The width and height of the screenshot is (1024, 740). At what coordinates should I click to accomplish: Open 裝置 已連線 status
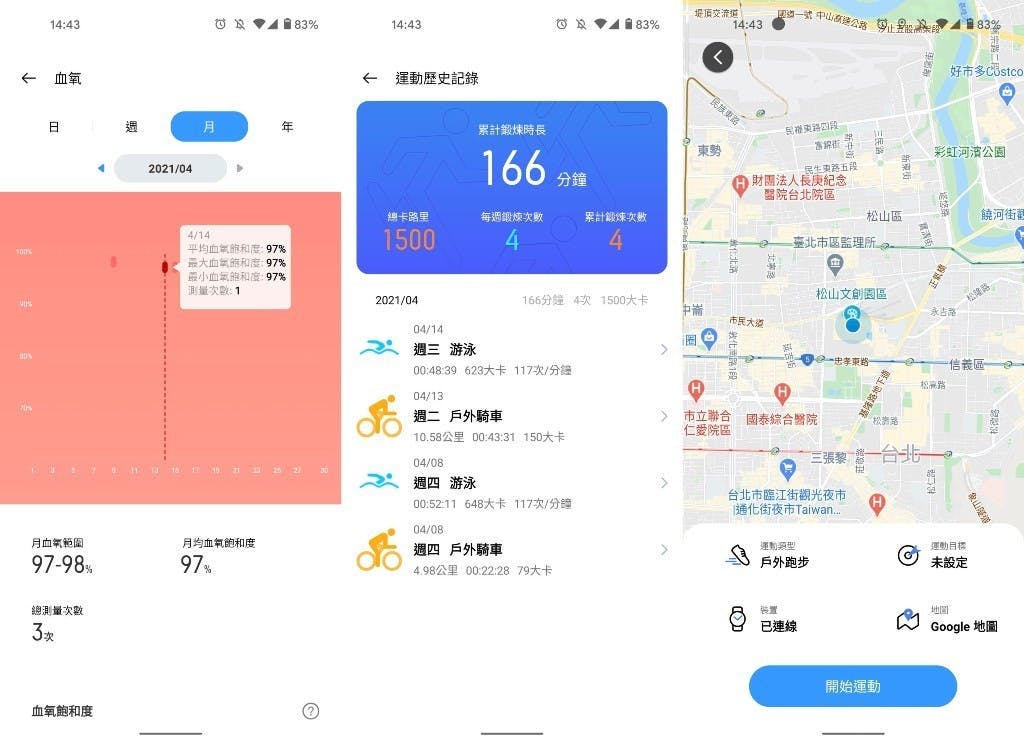765,619
